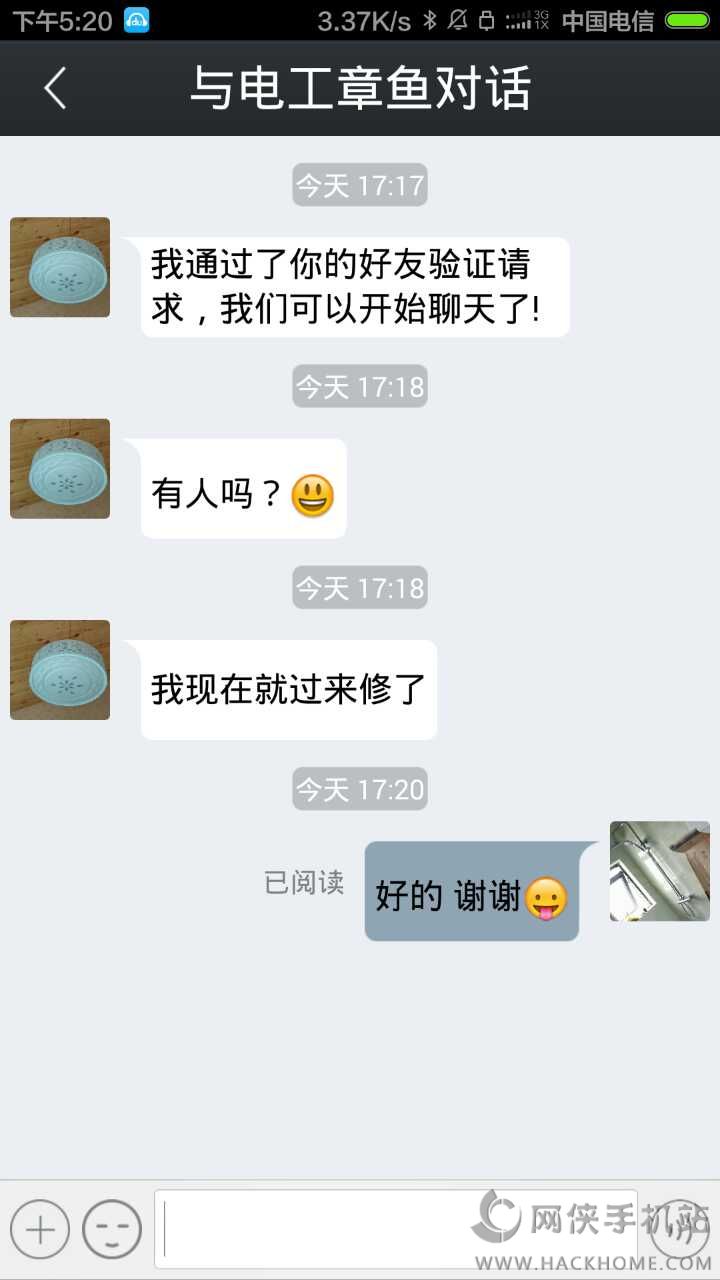Open the plus attachment menu

click(40, 1228)
